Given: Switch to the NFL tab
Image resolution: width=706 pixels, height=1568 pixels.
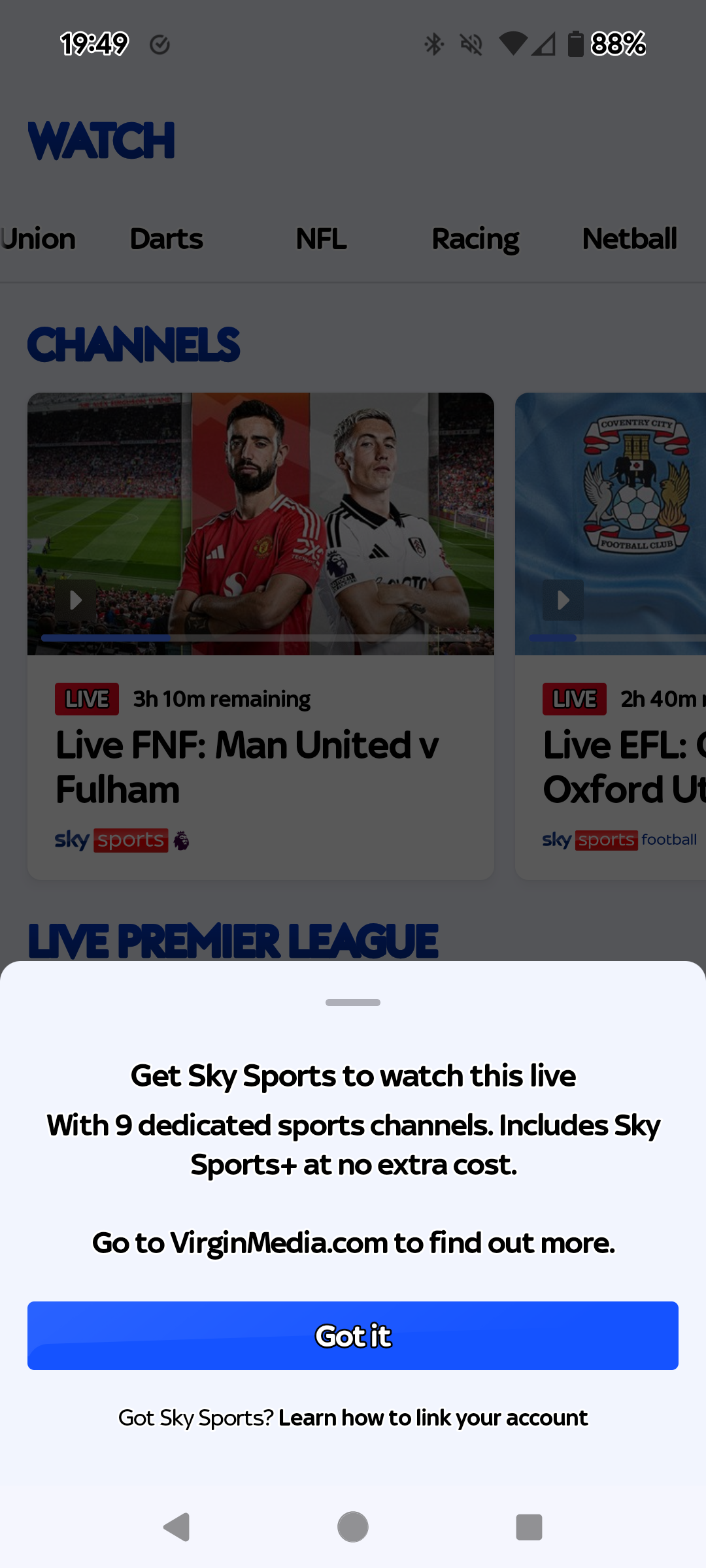Looking at the screenshot, I should click(x=321, y=239).
